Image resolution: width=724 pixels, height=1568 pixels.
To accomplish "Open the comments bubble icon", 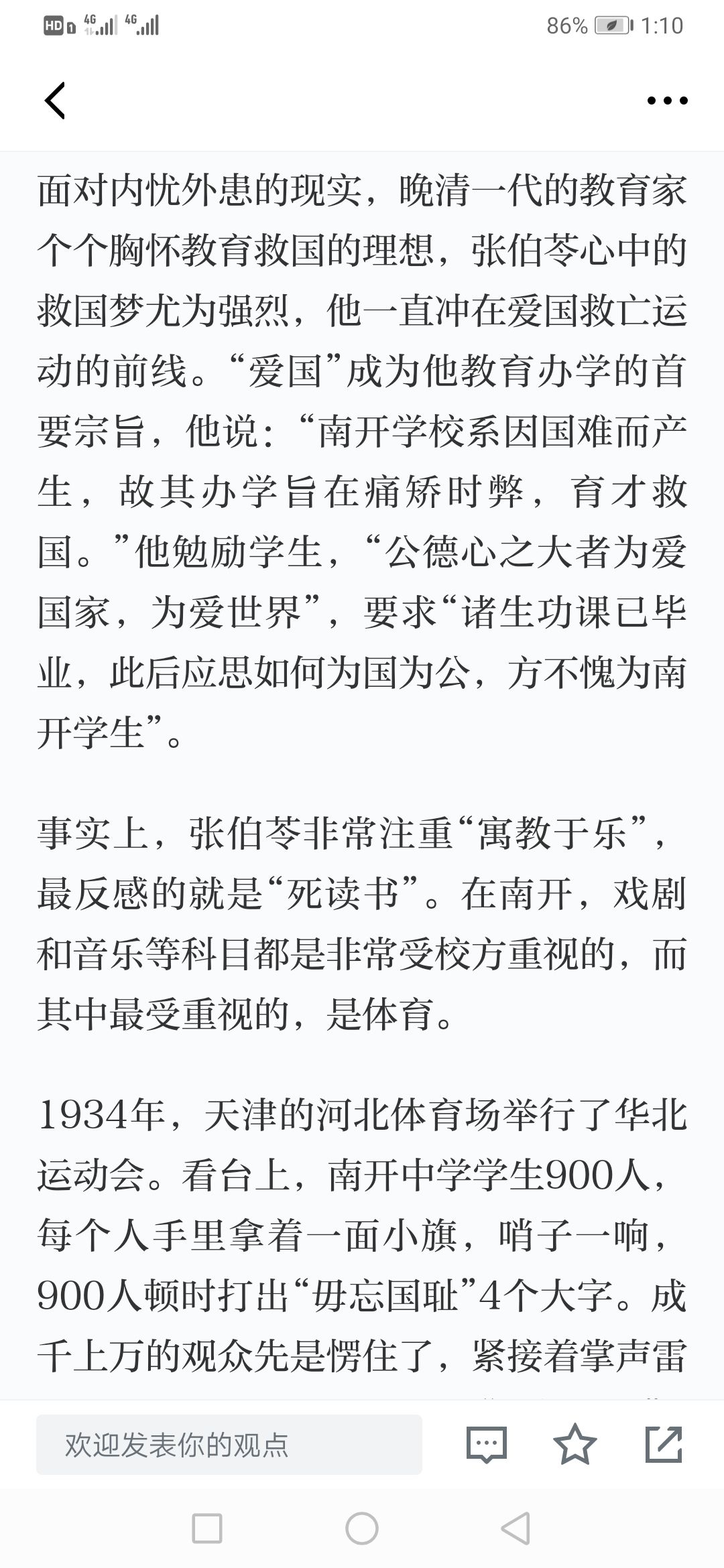I will tap(486, 1444).
